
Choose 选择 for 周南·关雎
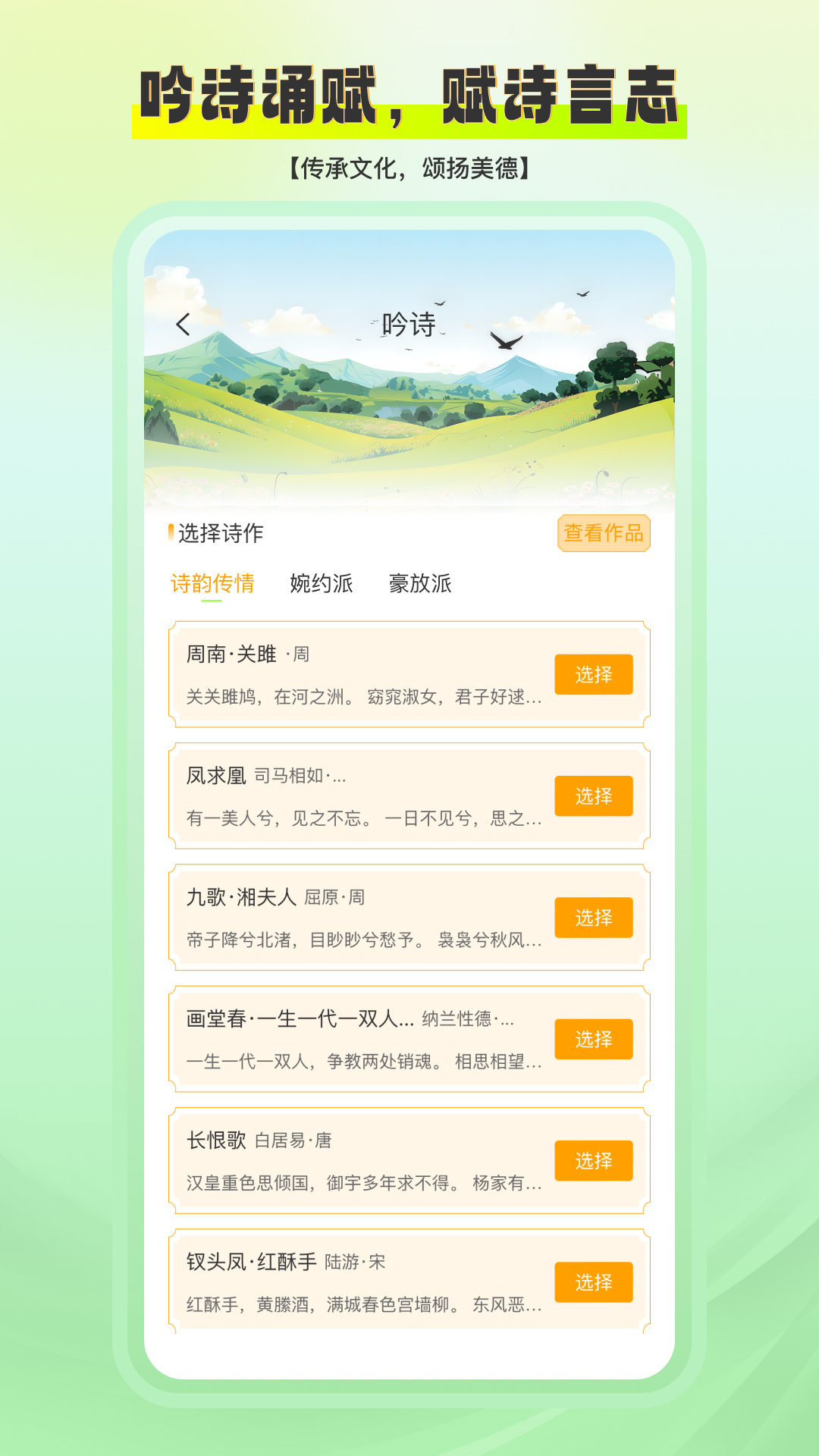[x=594, y=674]
